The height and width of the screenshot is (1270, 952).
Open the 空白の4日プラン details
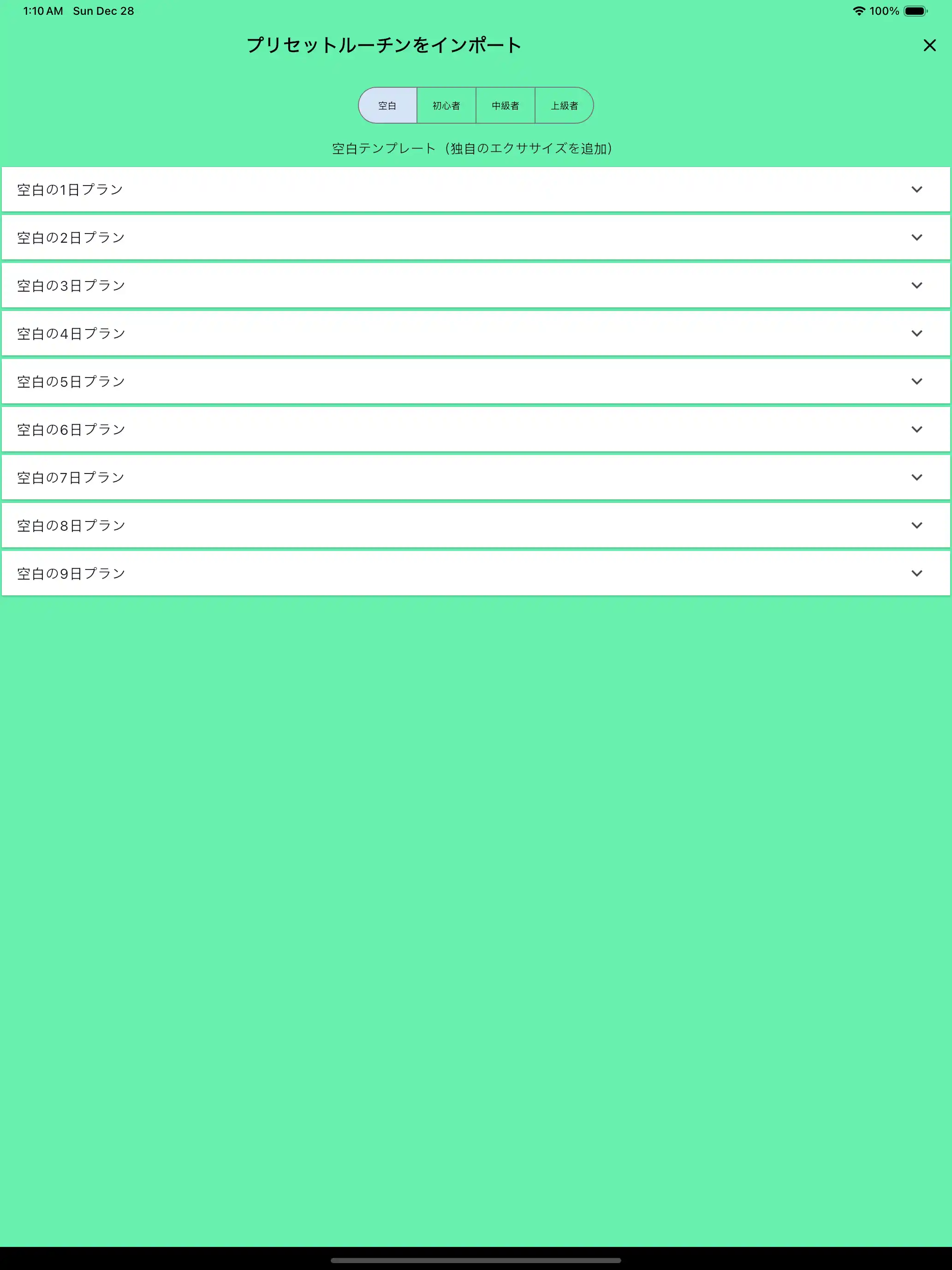point(916,334)
